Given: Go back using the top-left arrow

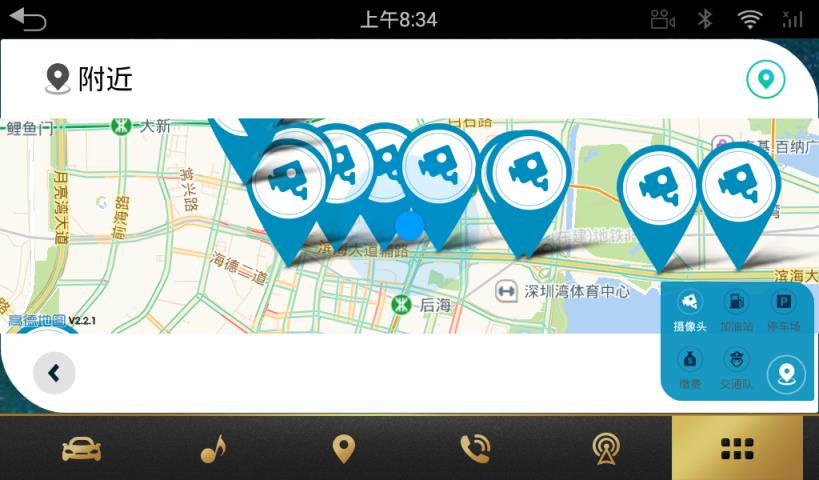Looking at the screenshot, I should [28, 19].
